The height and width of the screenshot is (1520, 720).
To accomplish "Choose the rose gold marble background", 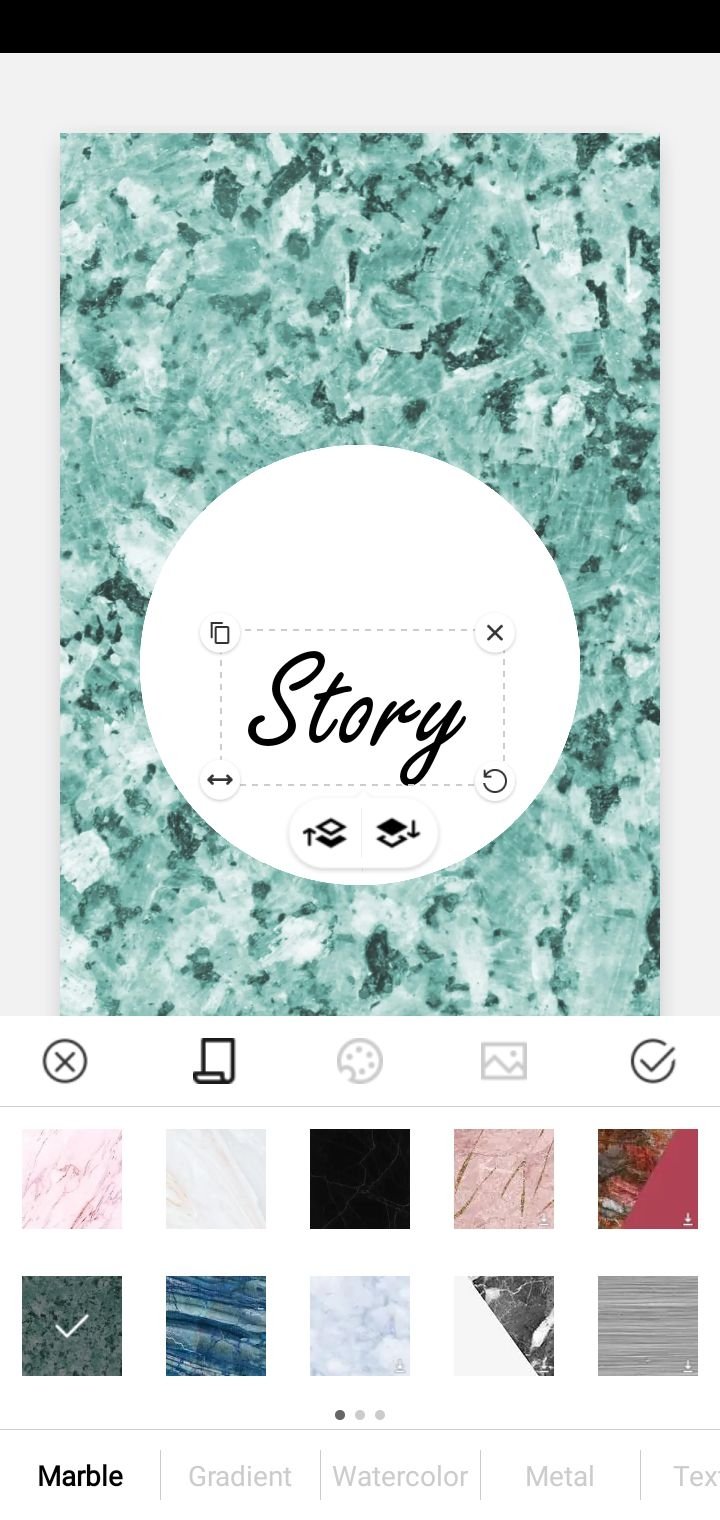I will coord(504,1179).
